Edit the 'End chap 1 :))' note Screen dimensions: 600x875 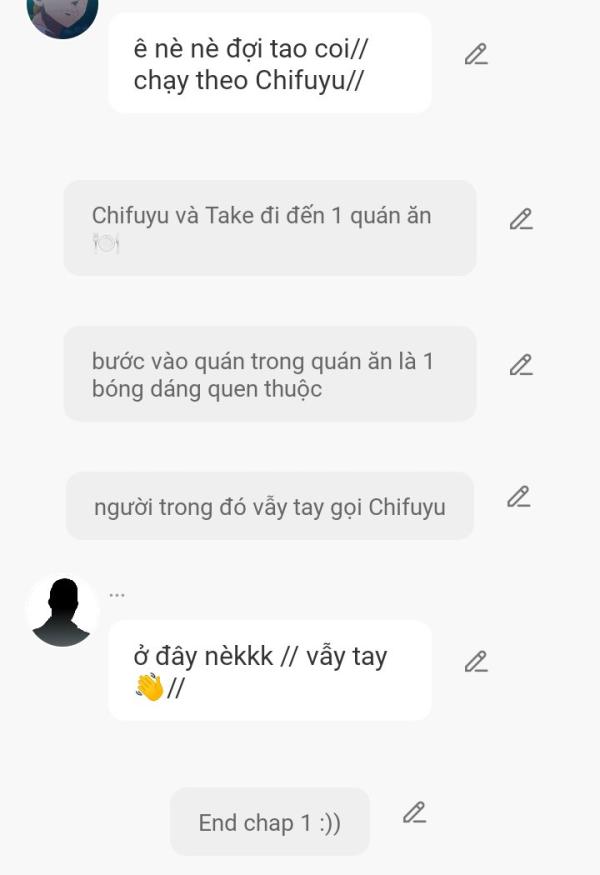[x=414, y=813]
